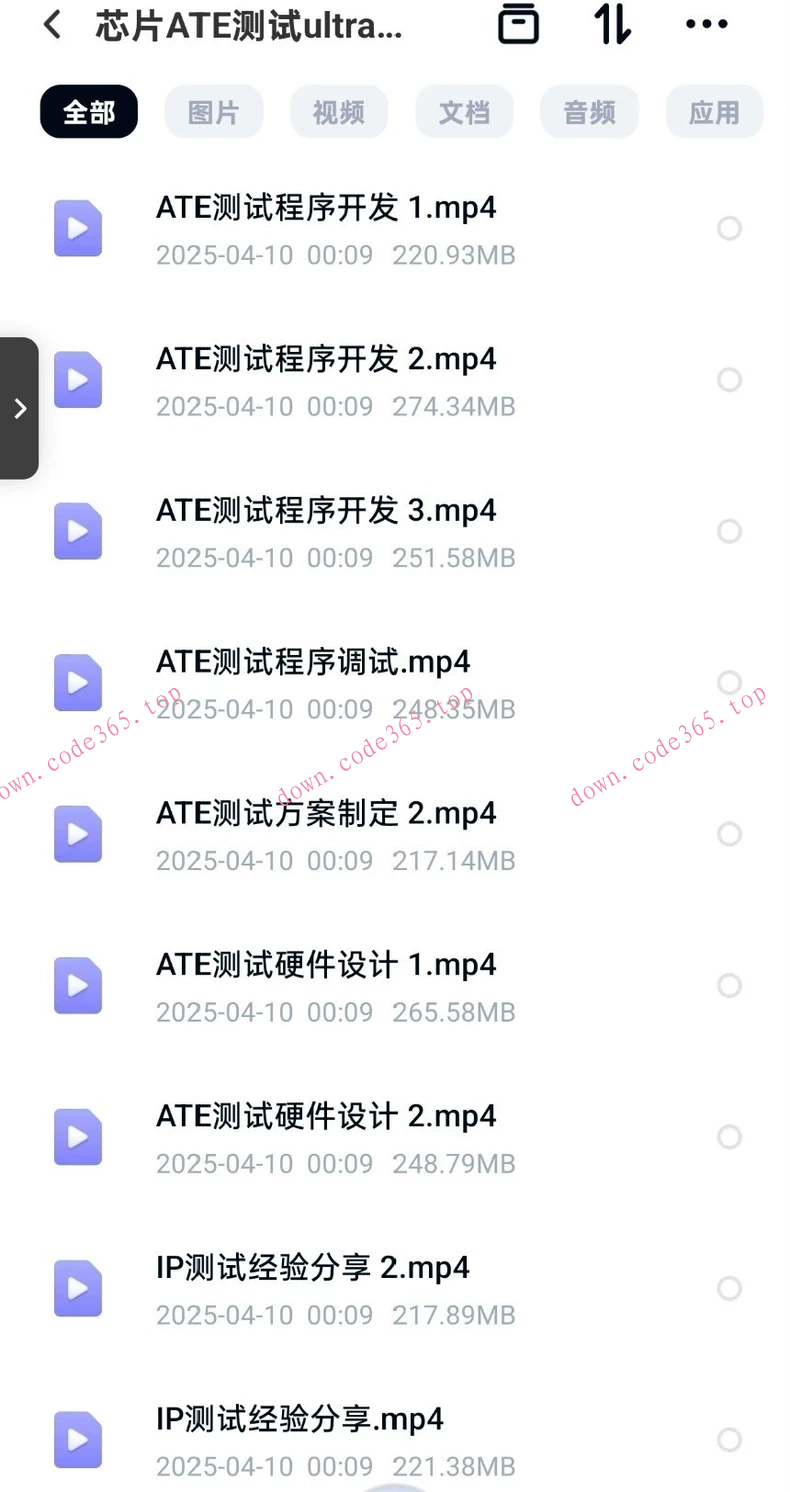The width and height of the screenshot is (790, 1492).
Task: Open the sort order icon at top
Action: click(x=611, y=25)
